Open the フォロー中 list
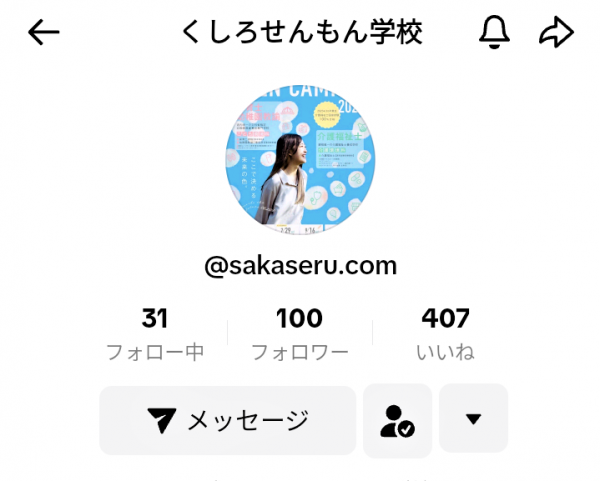 pyautogui.click(x=154, y=334)
